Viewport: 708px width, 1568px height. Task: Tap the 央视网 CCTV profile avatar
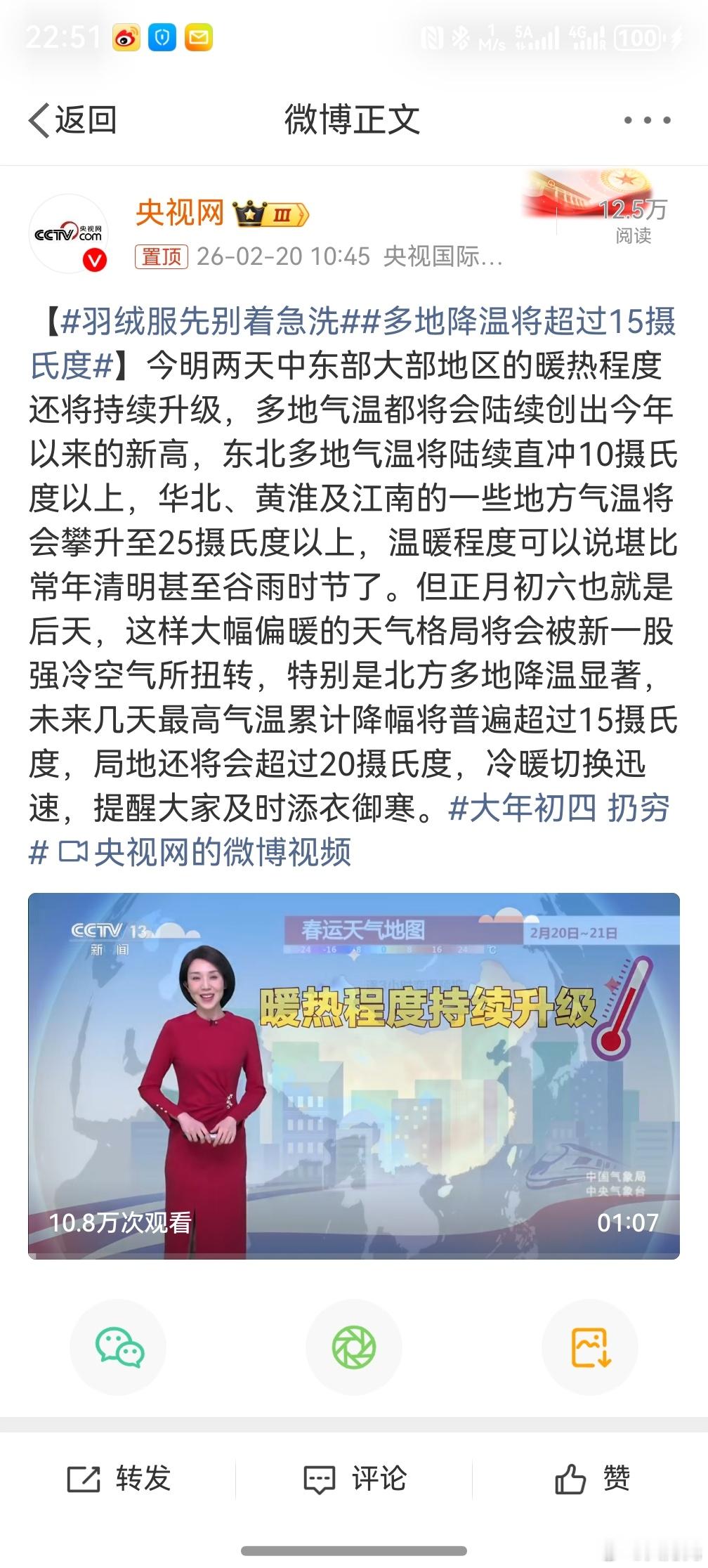(x=72, y=232)
